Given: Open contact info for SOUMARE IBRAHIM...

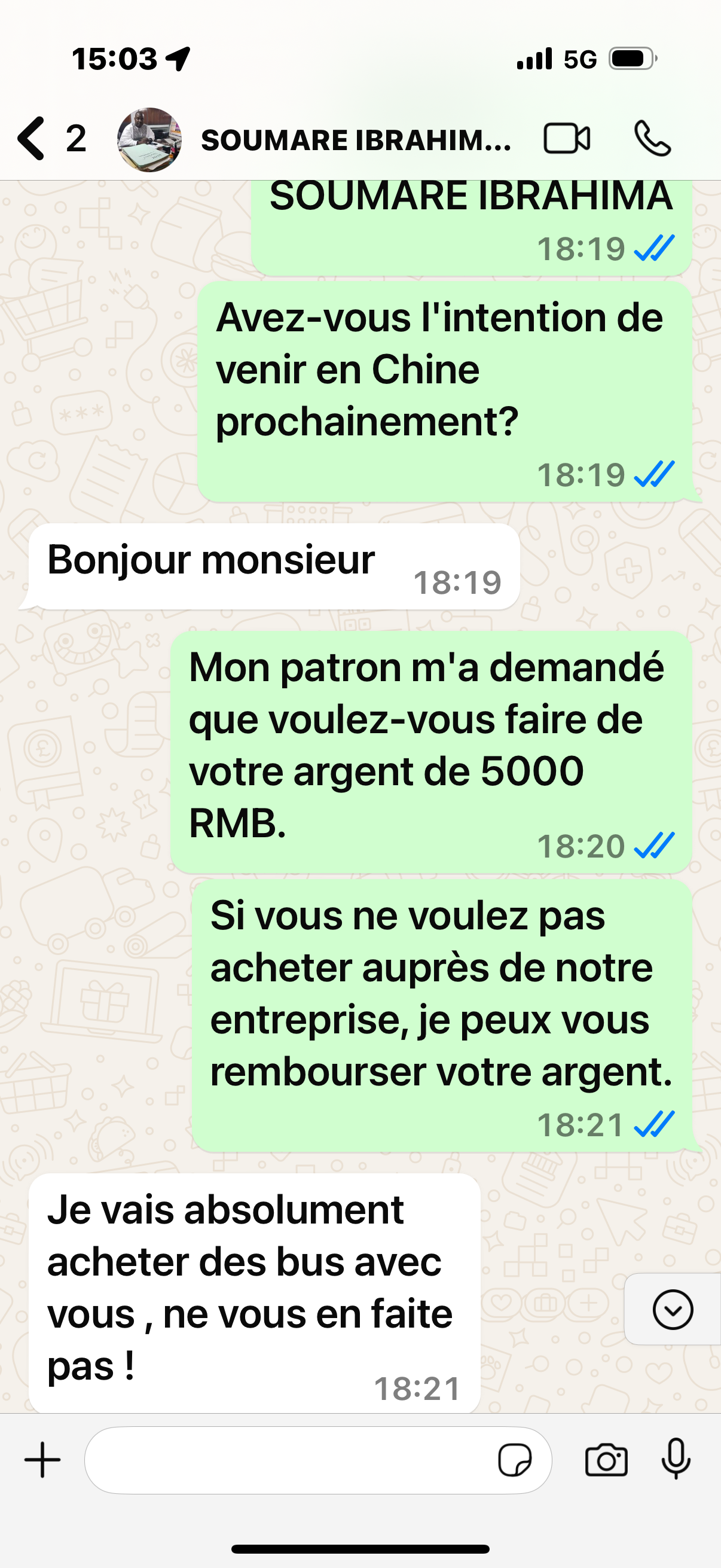Looking at the screenshot, I should (356, 140).
